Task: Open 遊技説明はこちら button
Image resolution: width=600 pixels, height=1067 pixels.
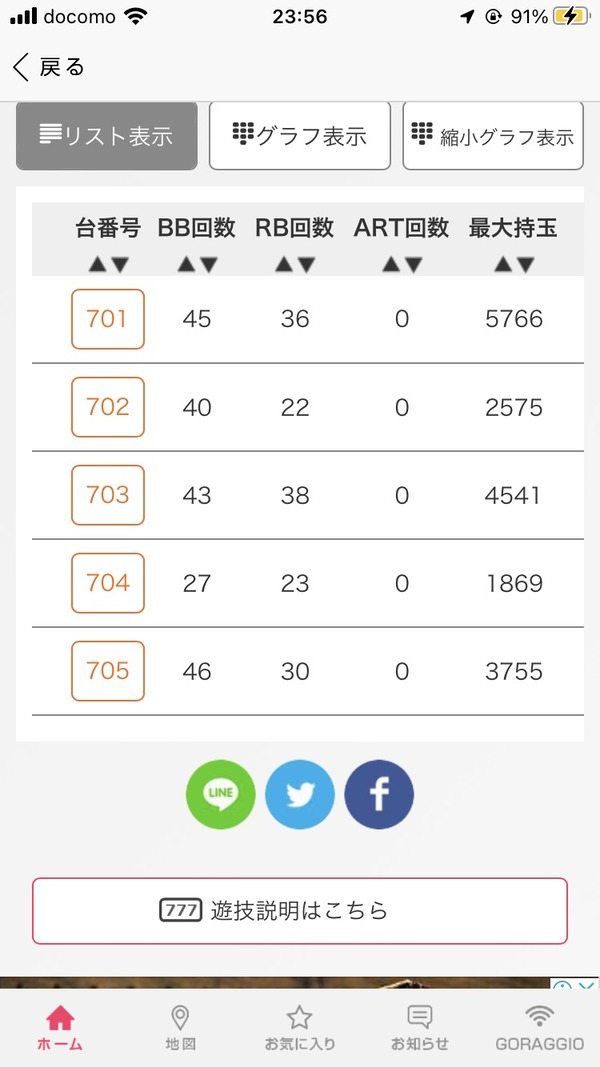Action: coord(300,910)
